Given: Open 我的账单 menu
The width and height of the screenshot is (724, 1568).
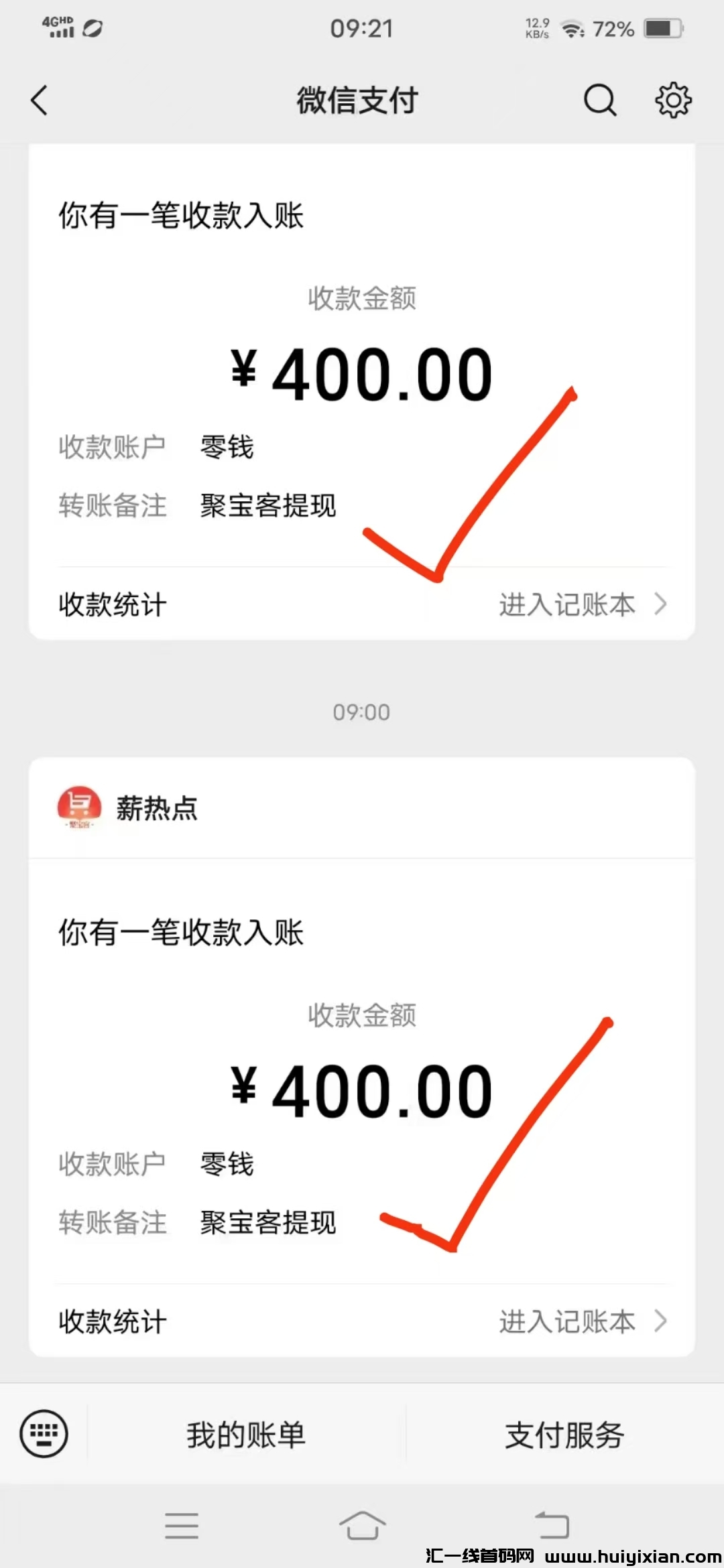Looking at the screenshot, I should [x=246, y=1435].
